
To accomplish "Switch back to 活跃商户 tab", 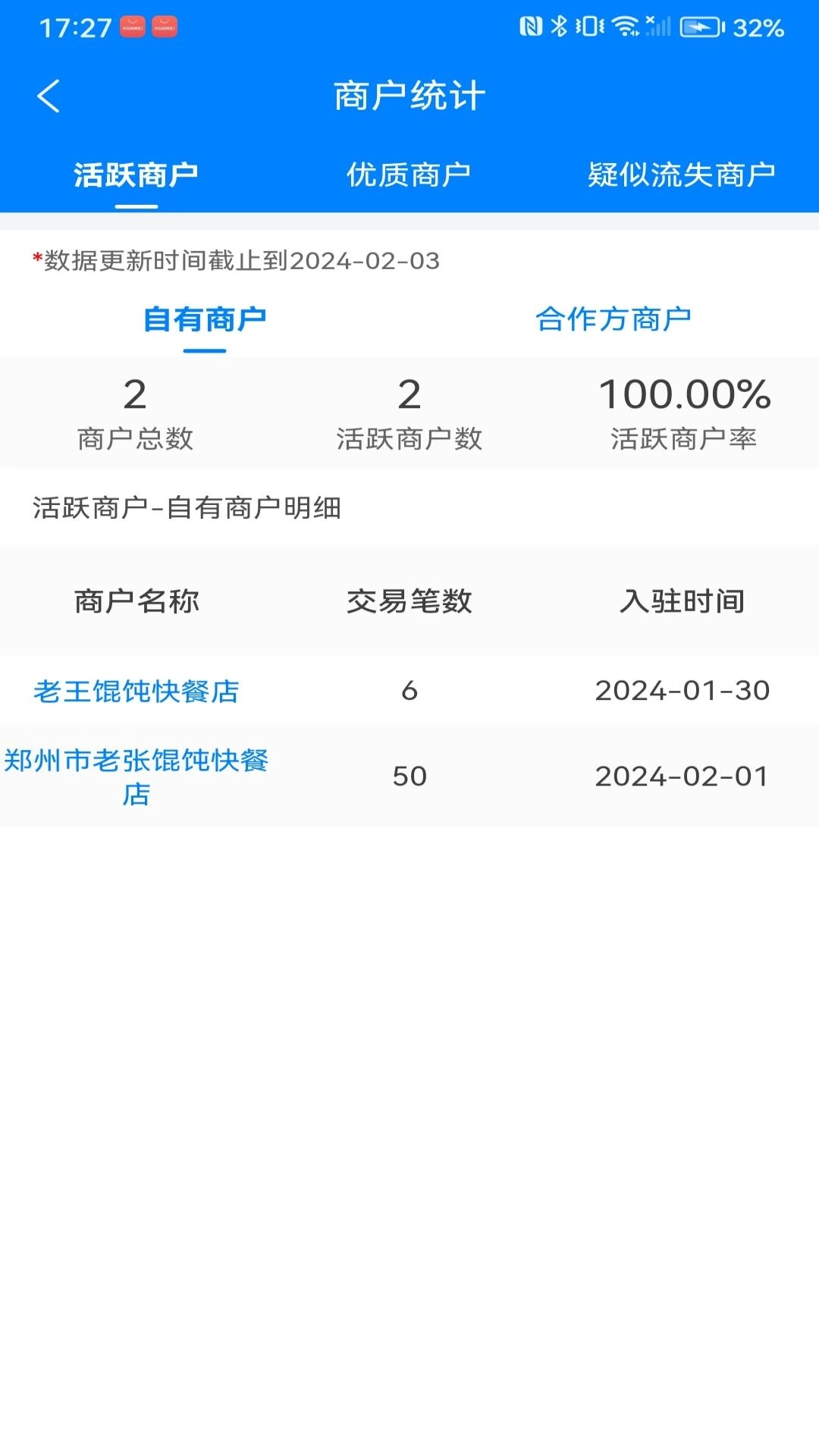I will 137,174.
